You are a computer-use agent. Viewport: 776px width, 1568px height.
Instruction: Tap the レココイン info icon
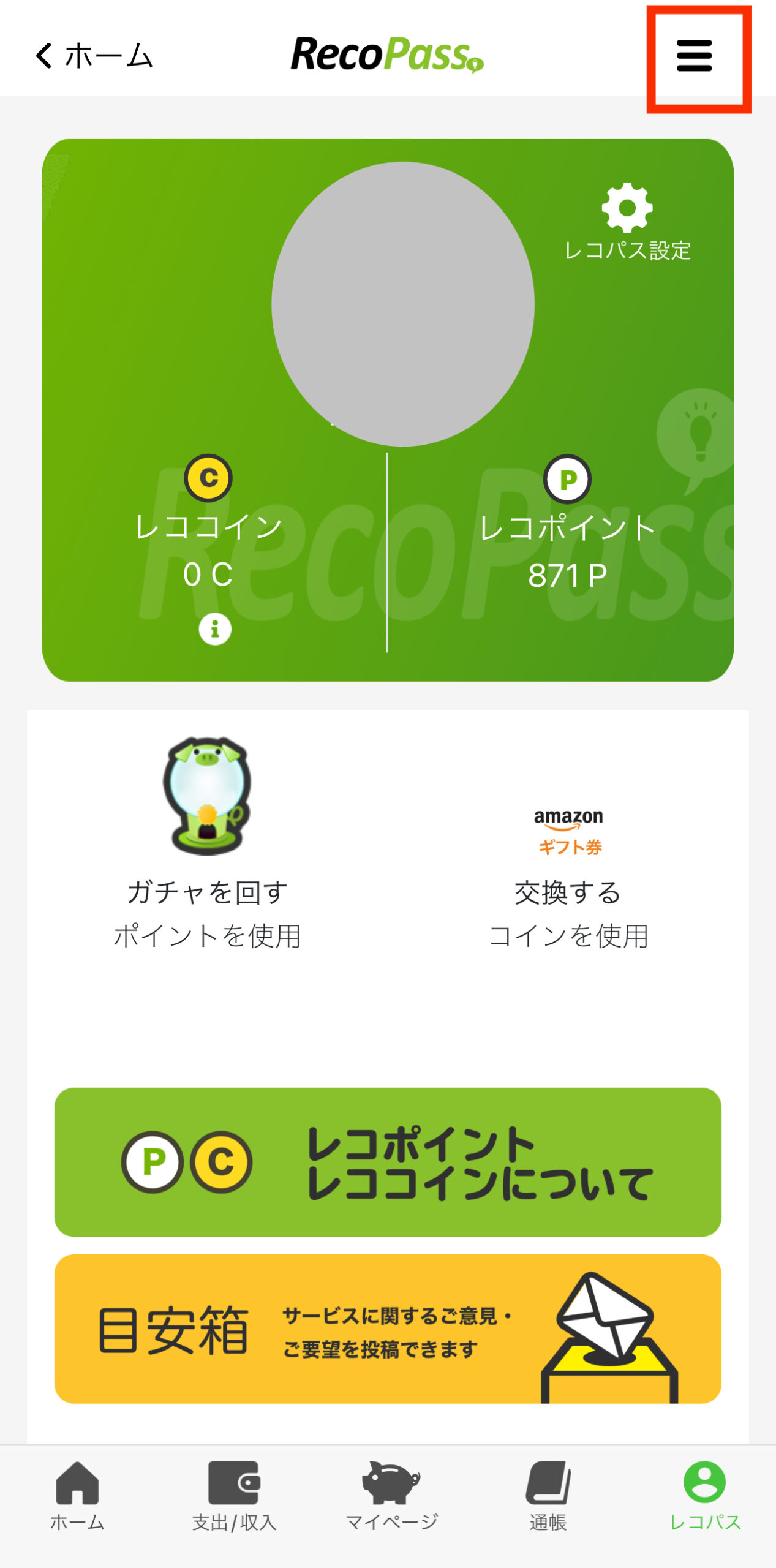coord(215,629)
